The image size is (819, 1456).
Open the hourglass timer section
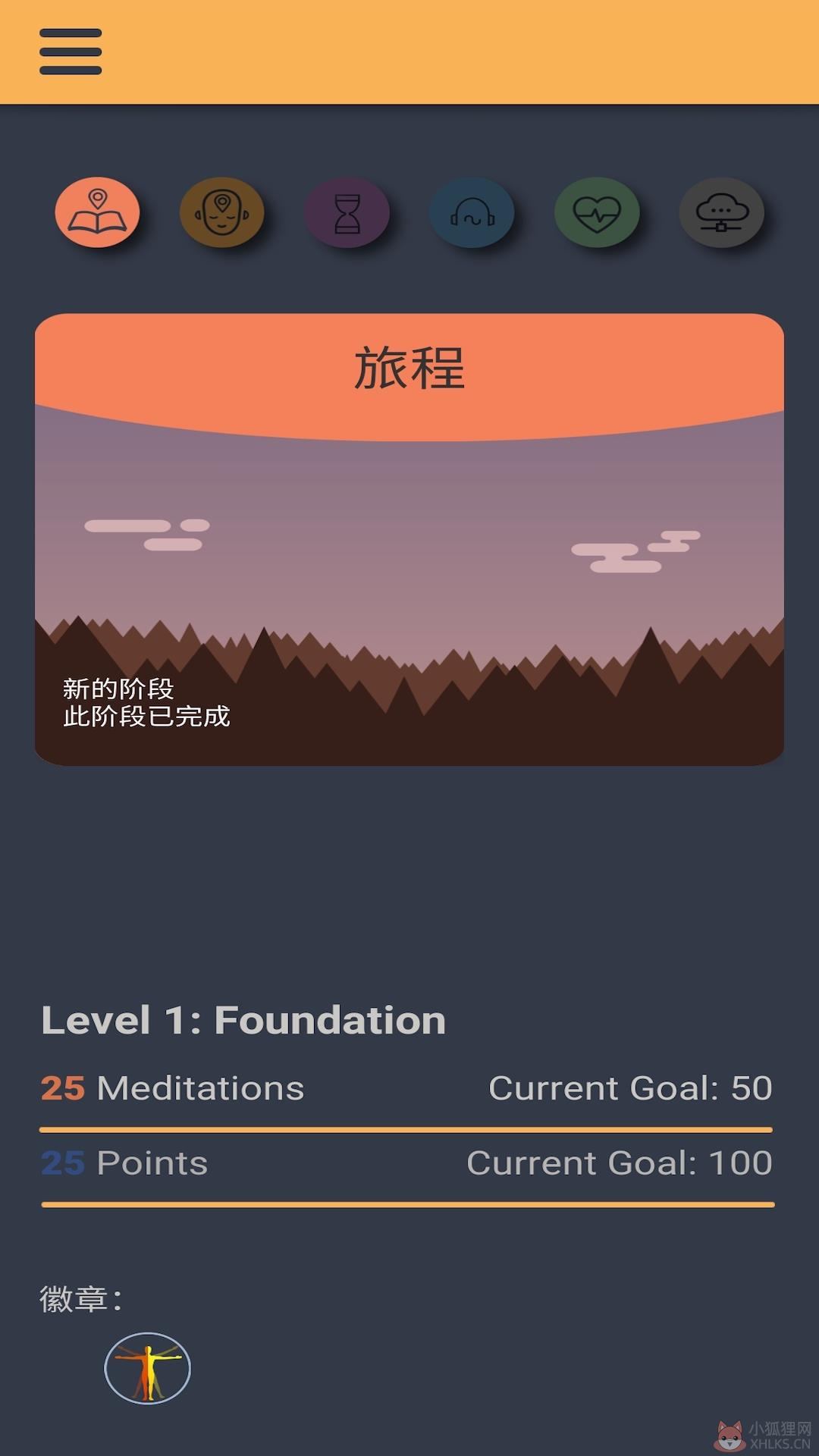click(x=347, y=212)
